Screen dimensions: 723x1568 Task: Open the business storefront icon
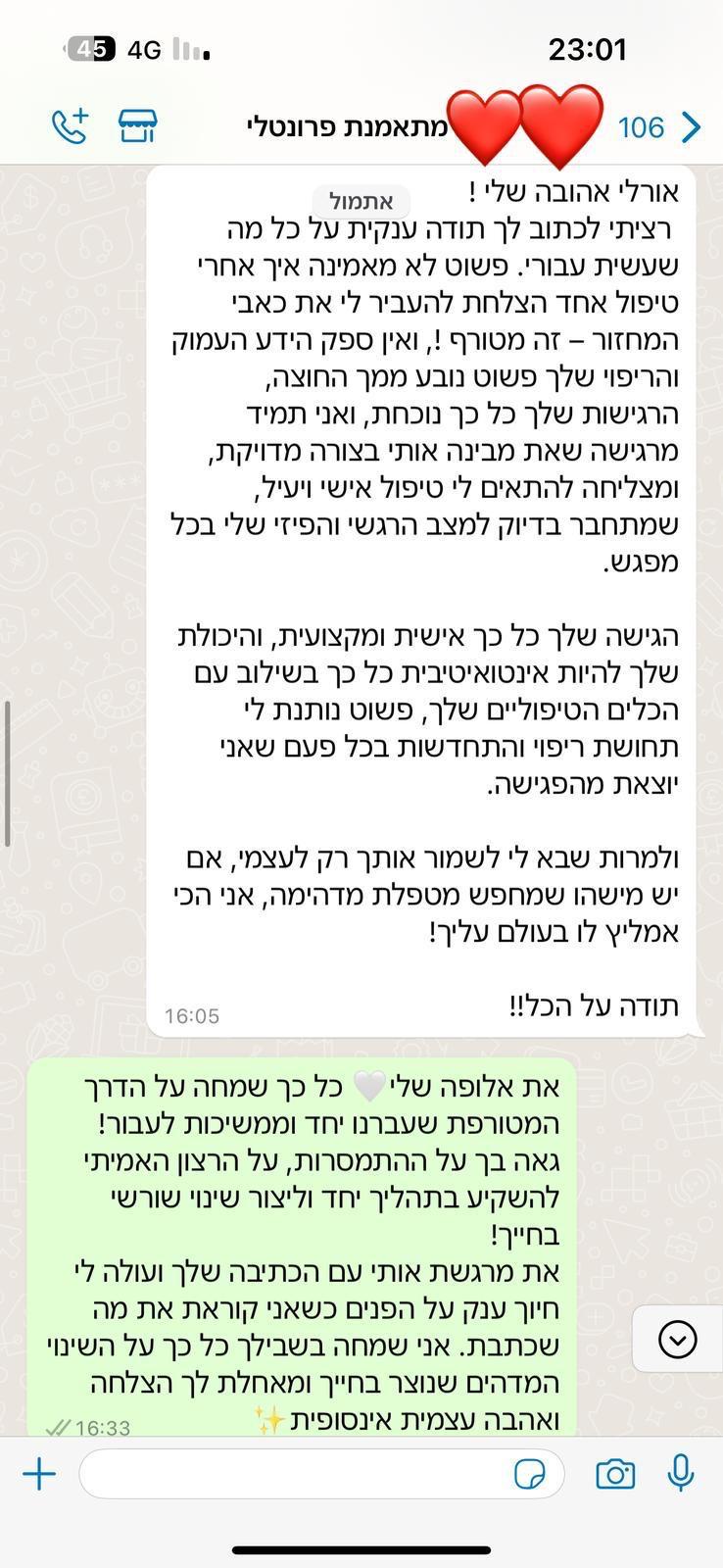(x=138, y=126)
